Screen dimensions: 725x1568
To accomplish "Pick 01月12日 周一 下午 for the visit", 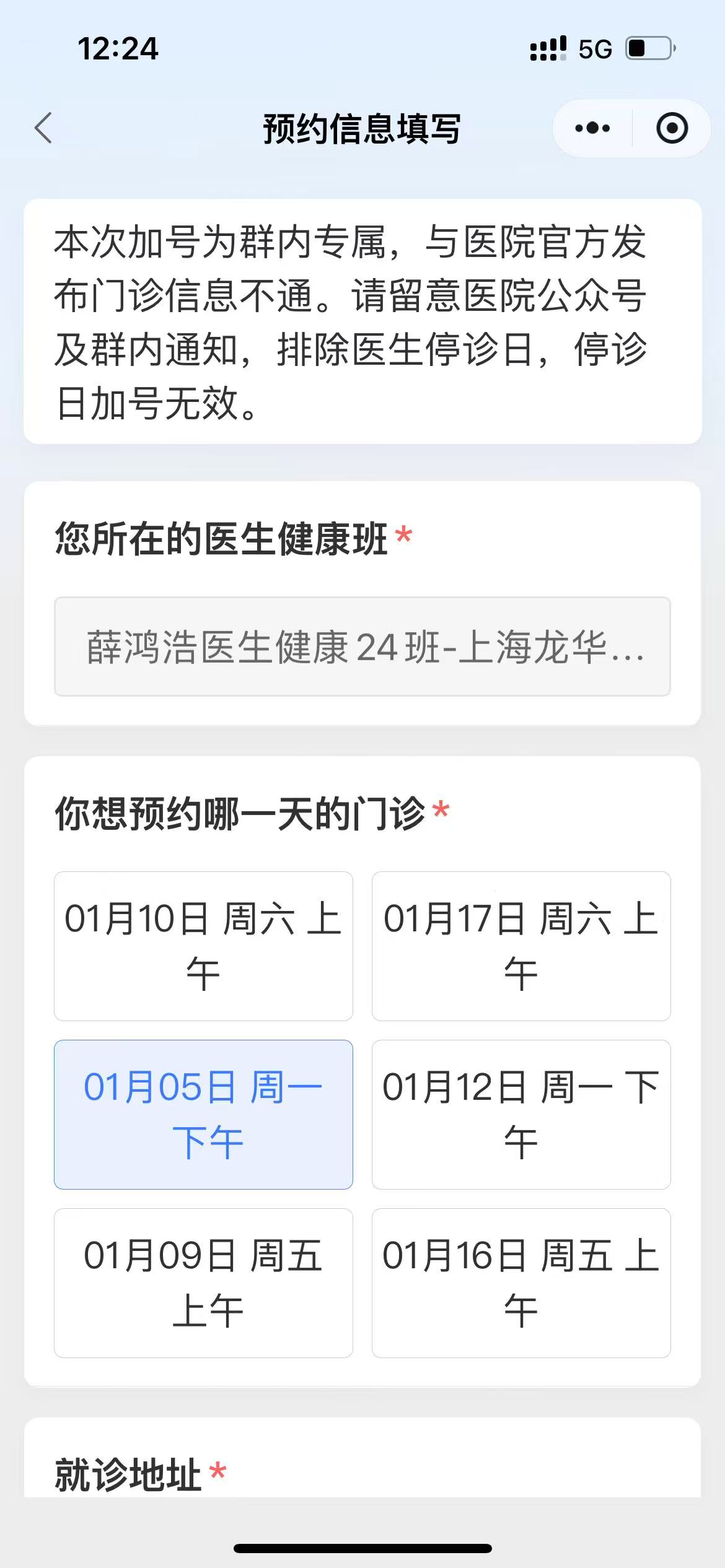I will click(x=521, y=1114).
